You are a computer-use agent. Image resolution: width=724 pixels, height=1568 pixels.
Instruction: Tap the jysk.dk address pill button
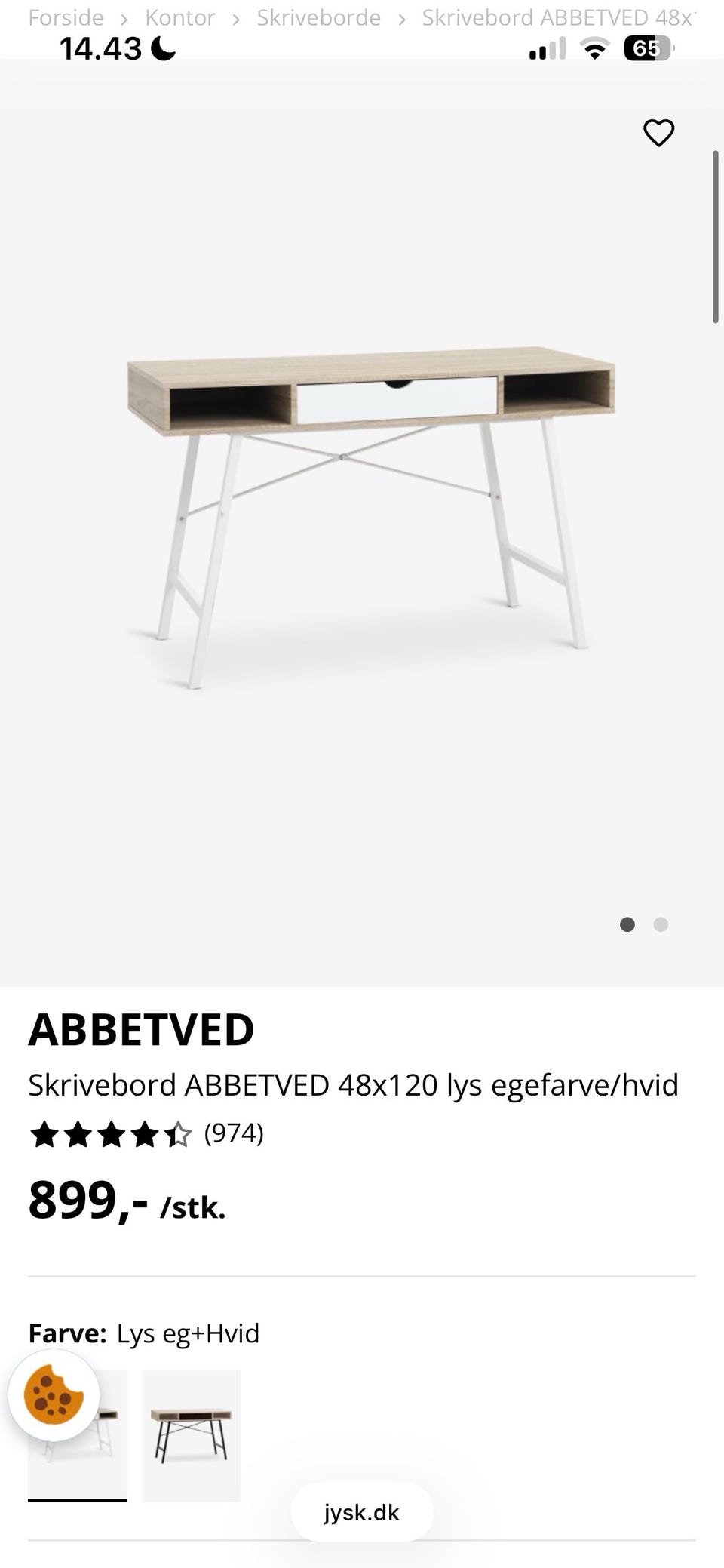[361, 1512]
